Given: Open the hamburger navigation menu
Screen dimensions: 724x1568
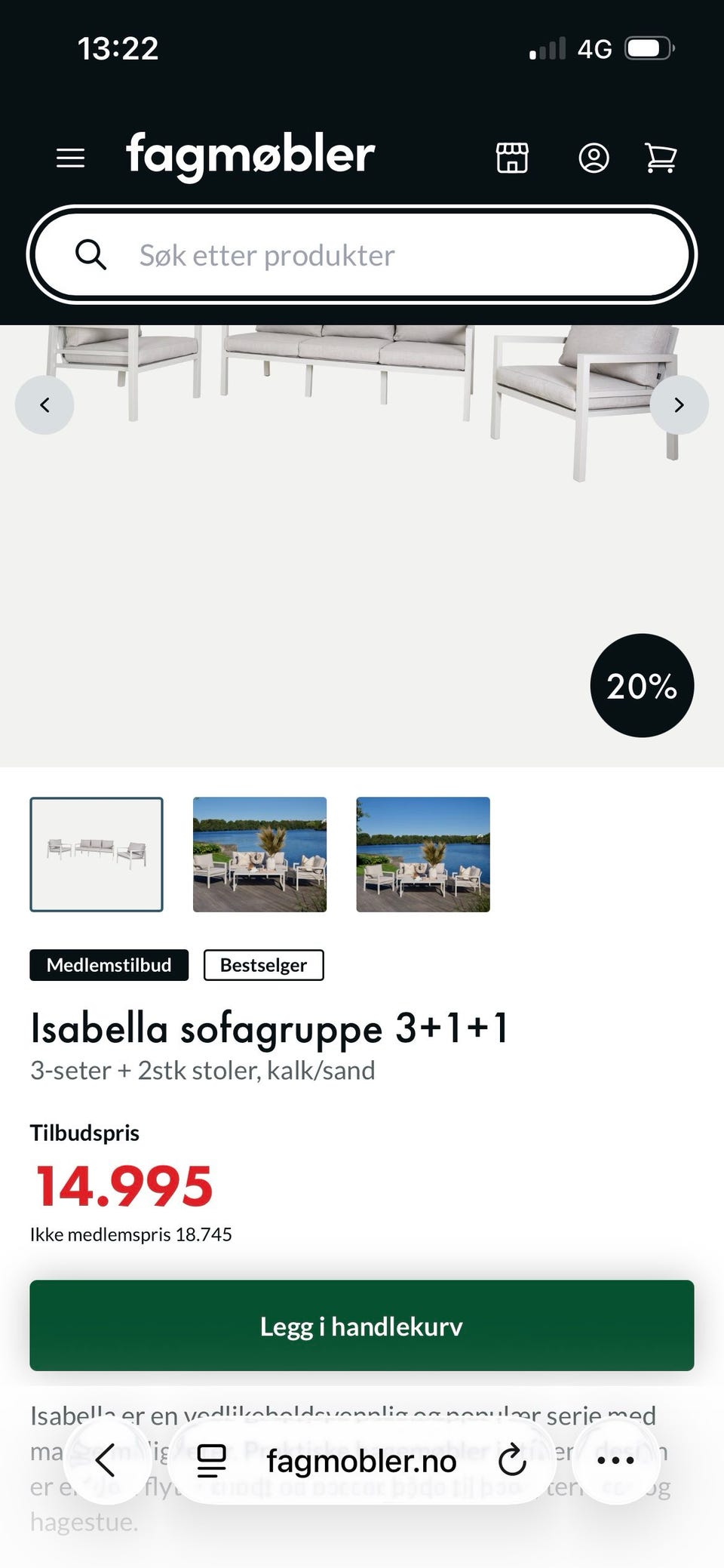Looking at the screenshot, I should pos(70,158).
